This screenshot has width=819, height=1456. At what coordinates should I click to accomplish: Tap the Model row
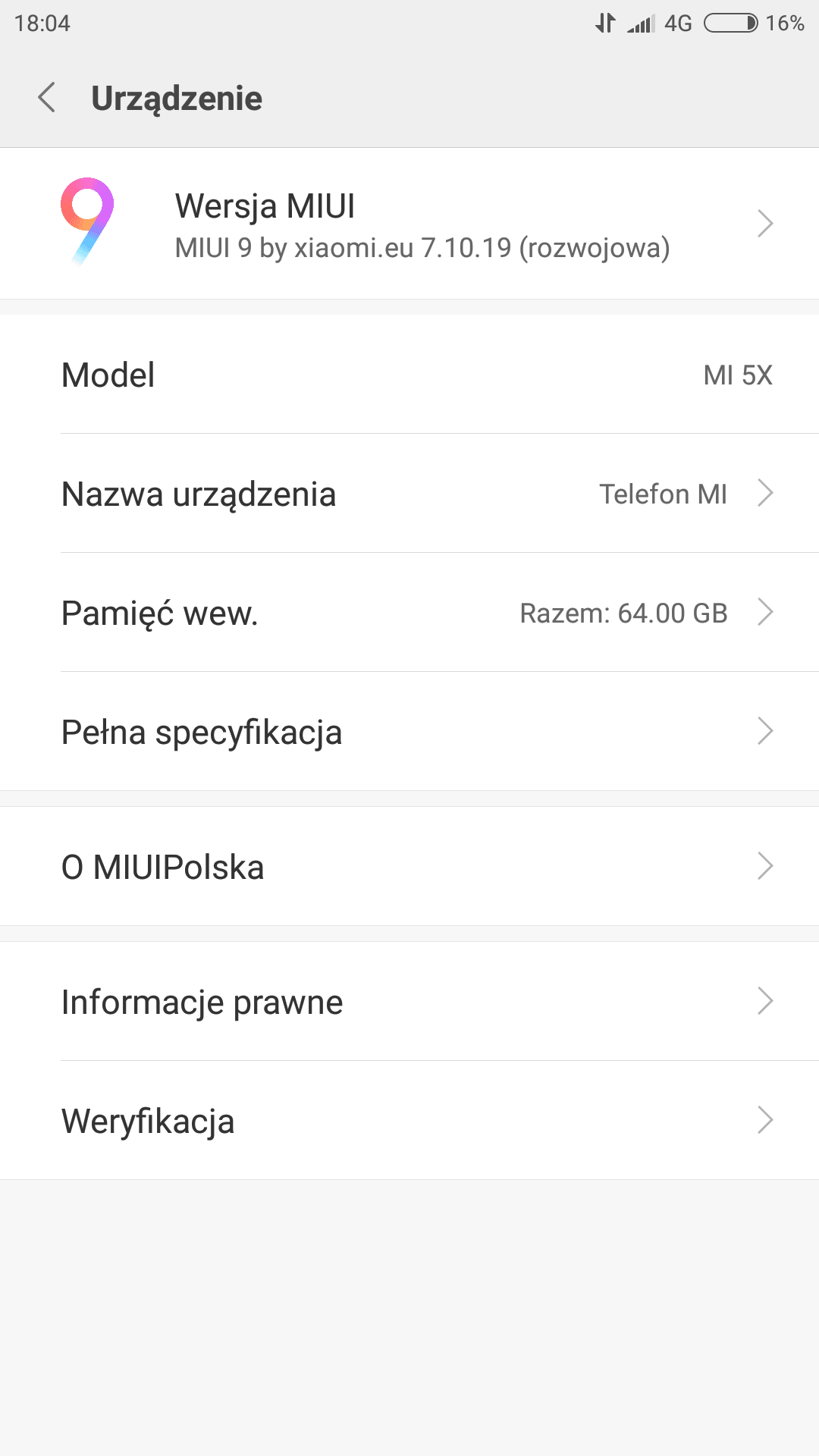point(409,375)
